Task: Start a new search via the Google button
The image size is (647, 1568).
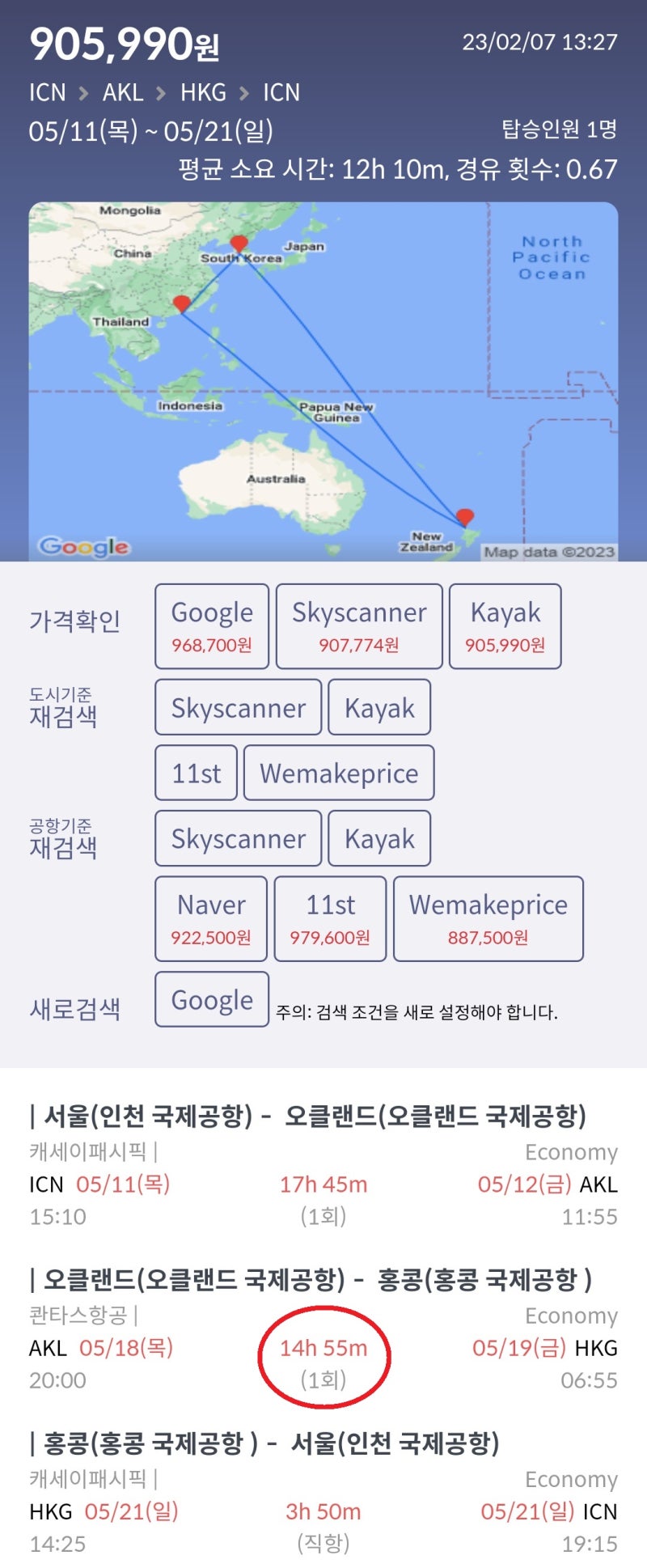Action: click(x=211, y=1000)
